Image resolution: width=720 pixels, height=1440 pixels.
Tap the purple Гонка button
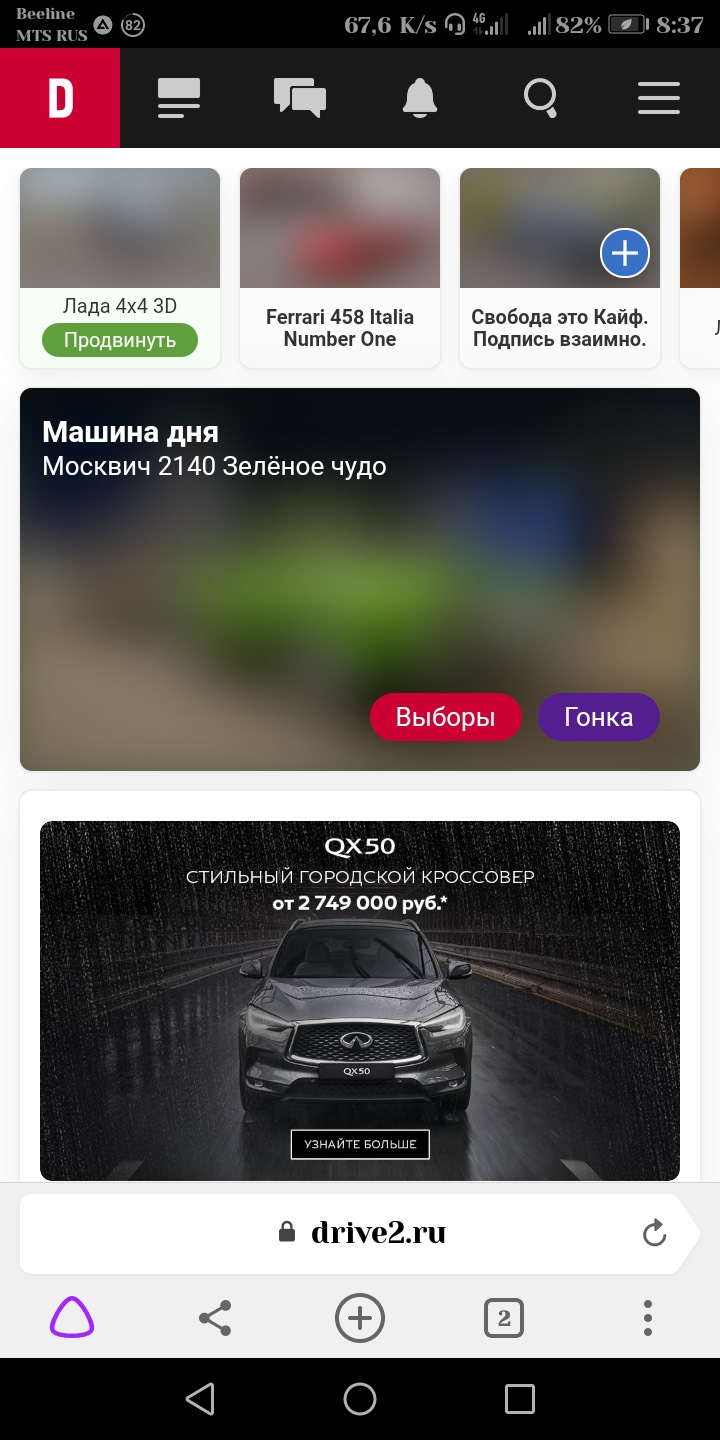[599, 717]
